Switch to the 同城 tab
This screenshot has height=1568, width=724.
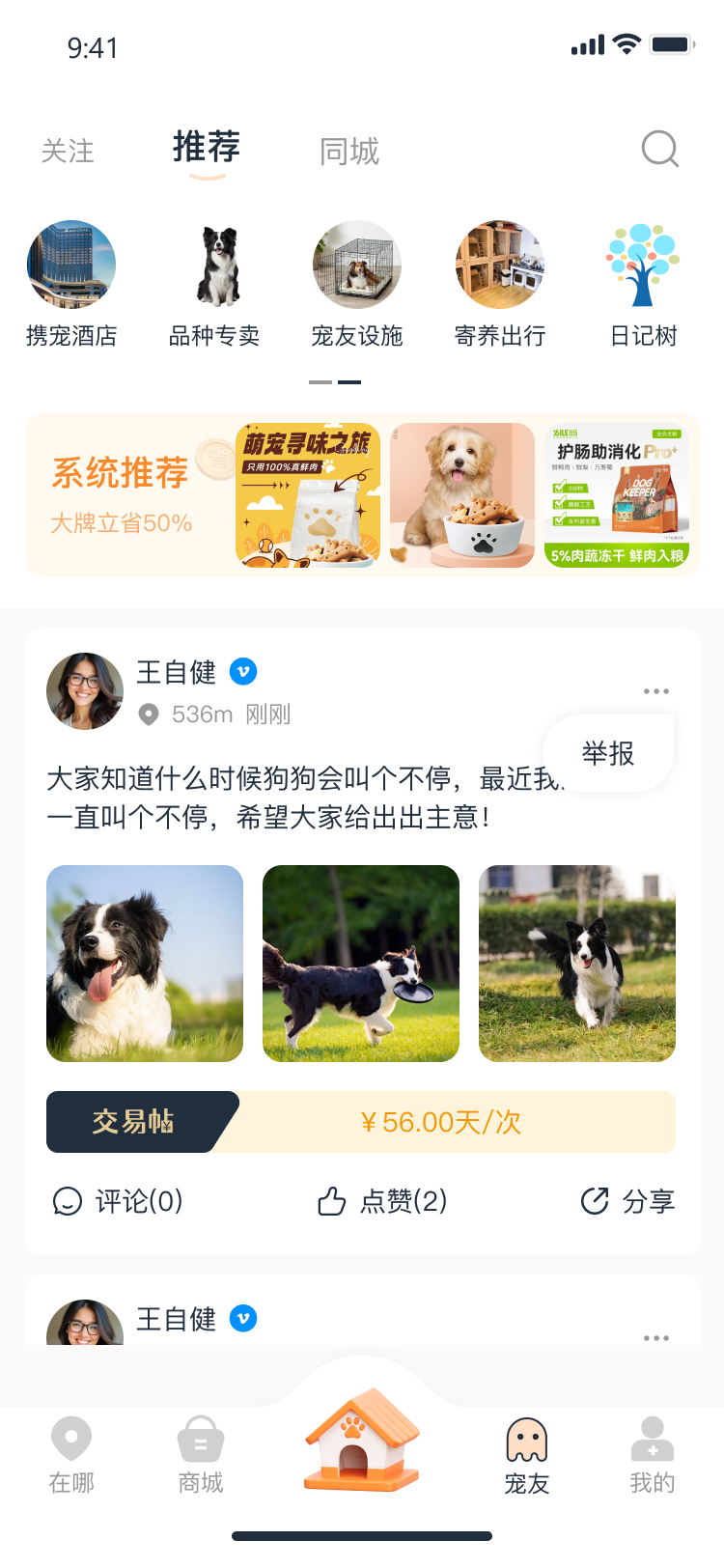349,151
